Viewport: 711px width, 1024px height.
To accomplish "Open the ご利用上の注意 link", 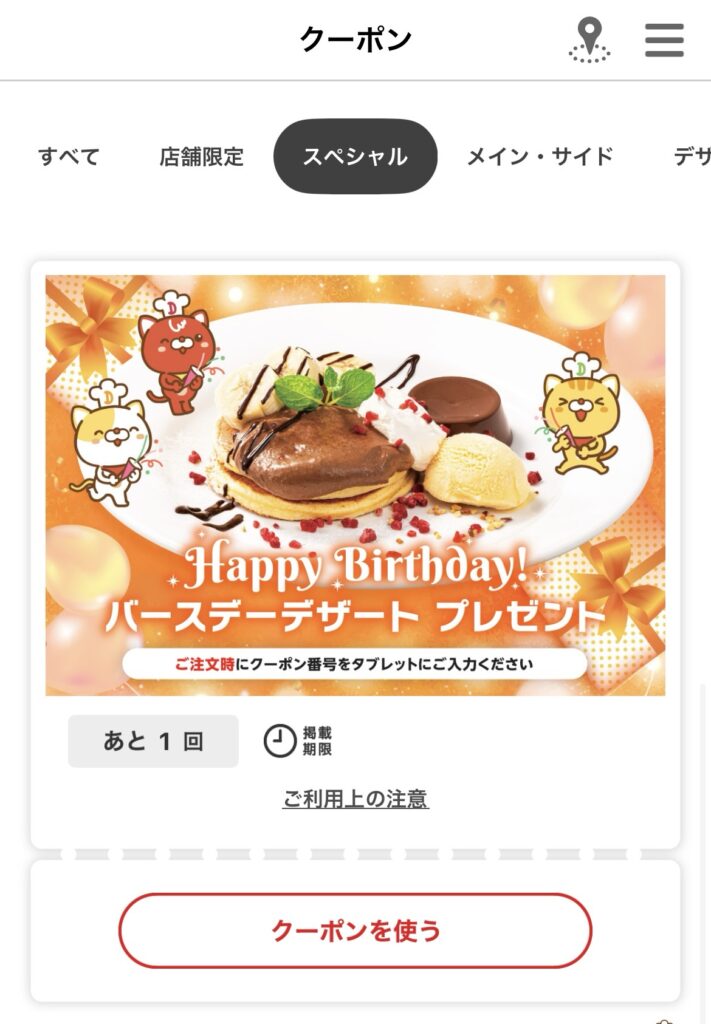I will point(355,799).
